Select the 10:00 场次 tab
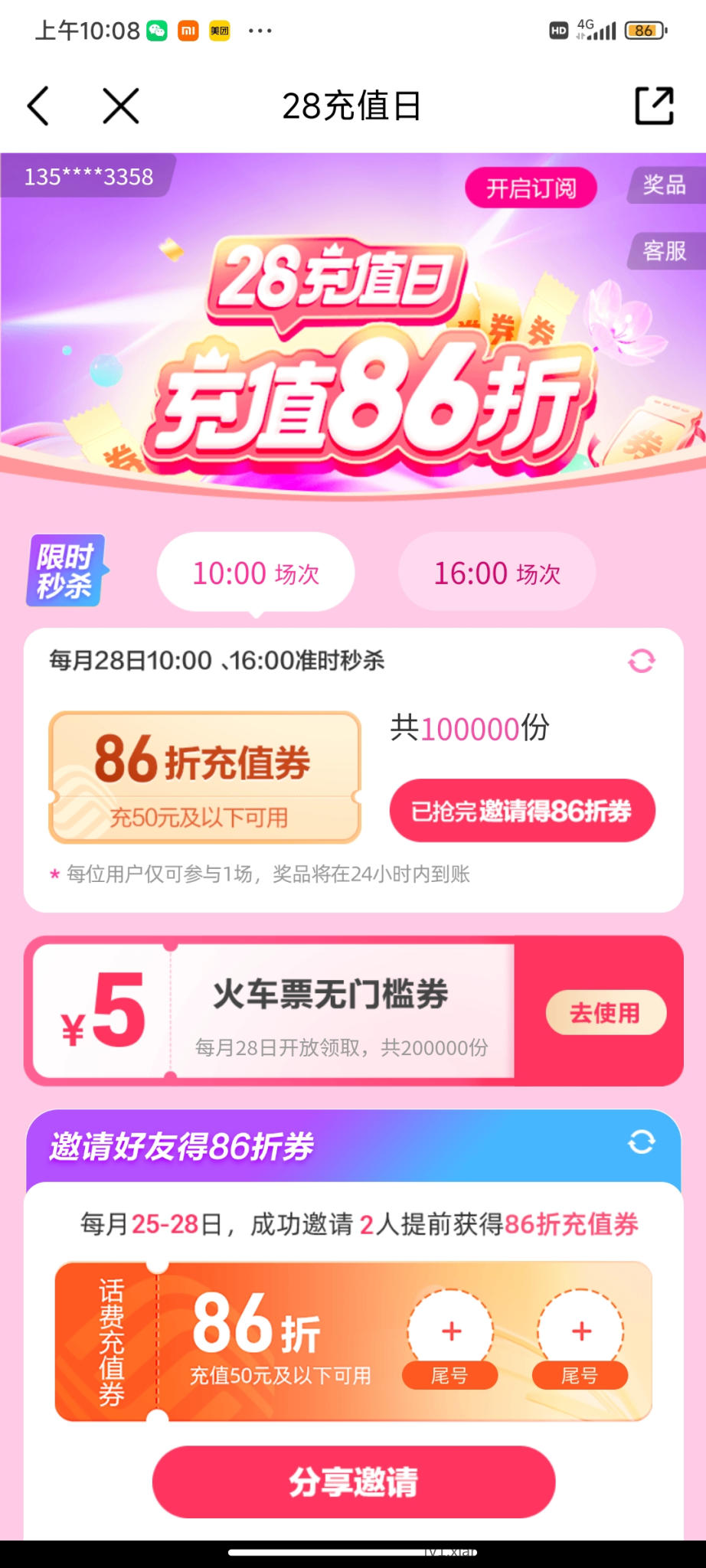The height and width of the screenshot is (1568, 706). 256,573
